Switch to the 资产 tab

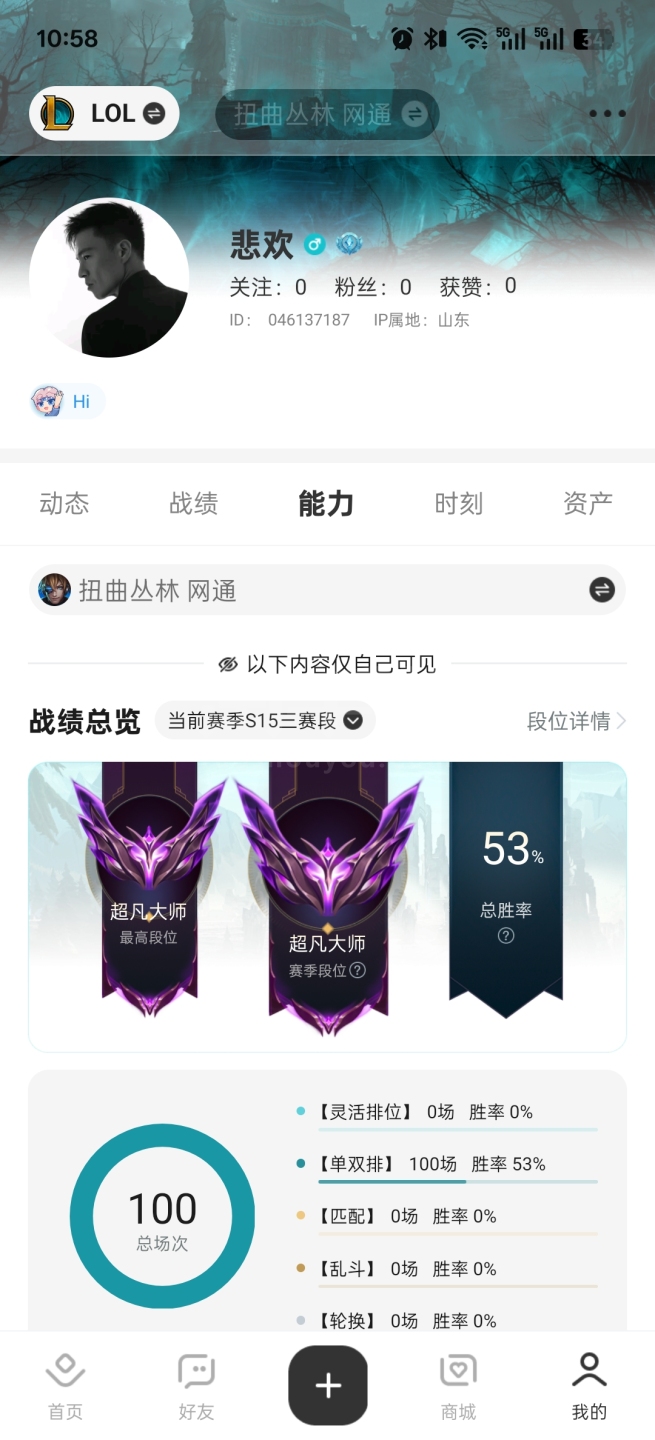point(588,503)
